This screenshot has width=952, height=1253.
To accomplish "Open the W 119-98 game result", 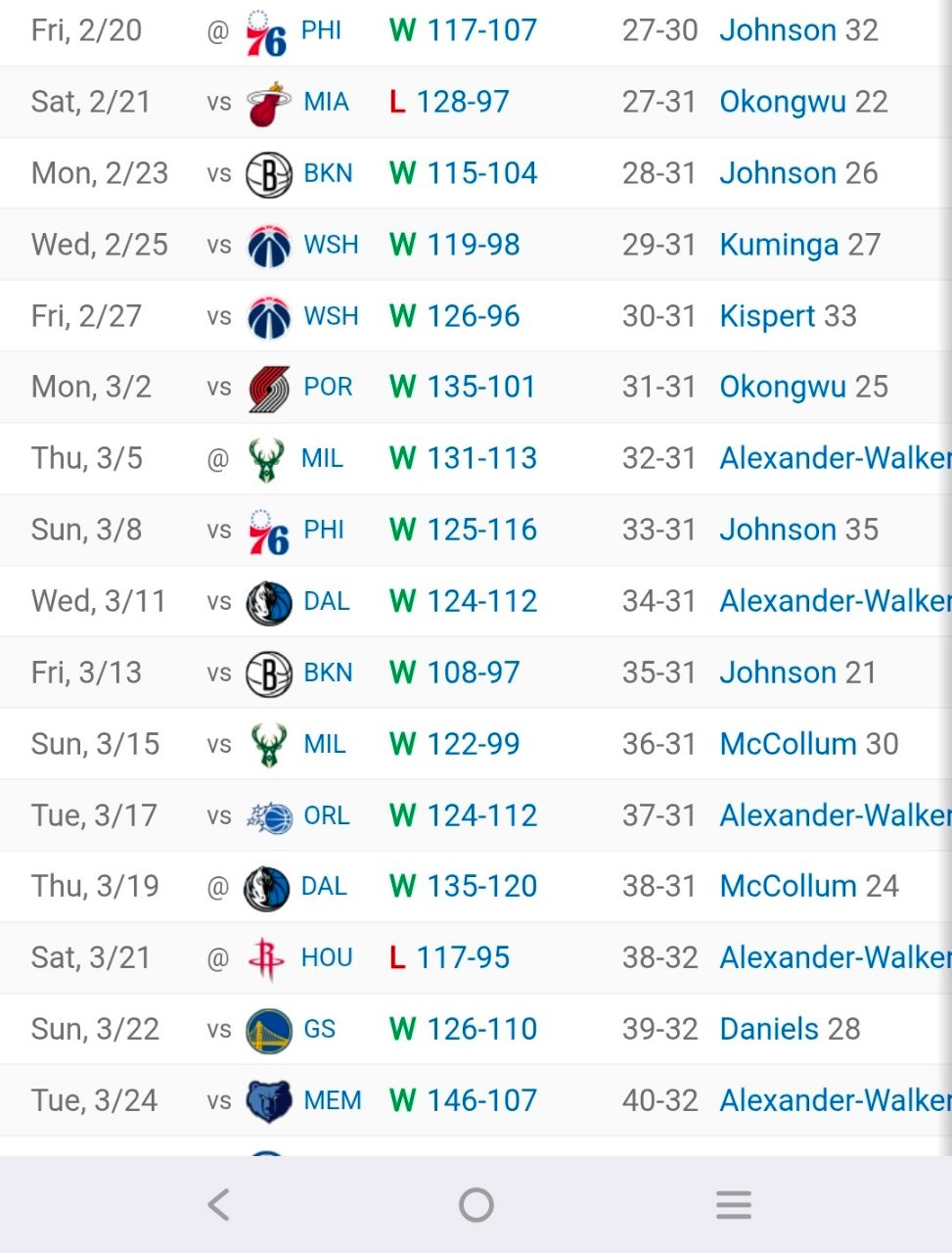I will [474, 245].
